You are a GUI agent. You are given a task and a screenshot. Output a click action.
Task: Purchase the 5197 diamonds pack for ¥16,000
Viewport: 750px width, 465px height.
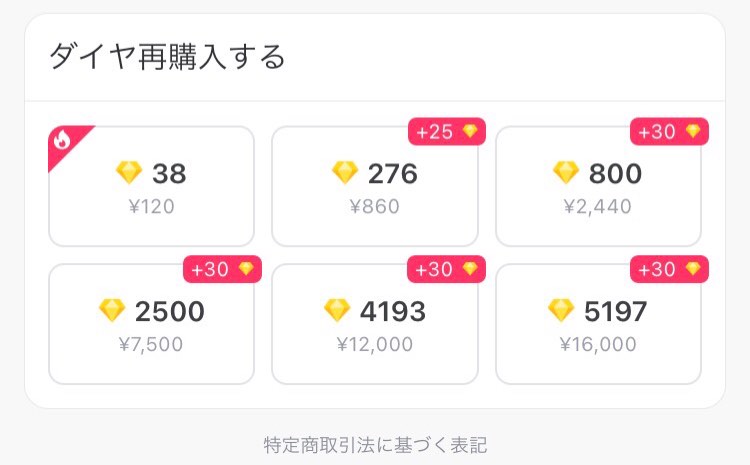pyautogui.click(x=598, y=324)
